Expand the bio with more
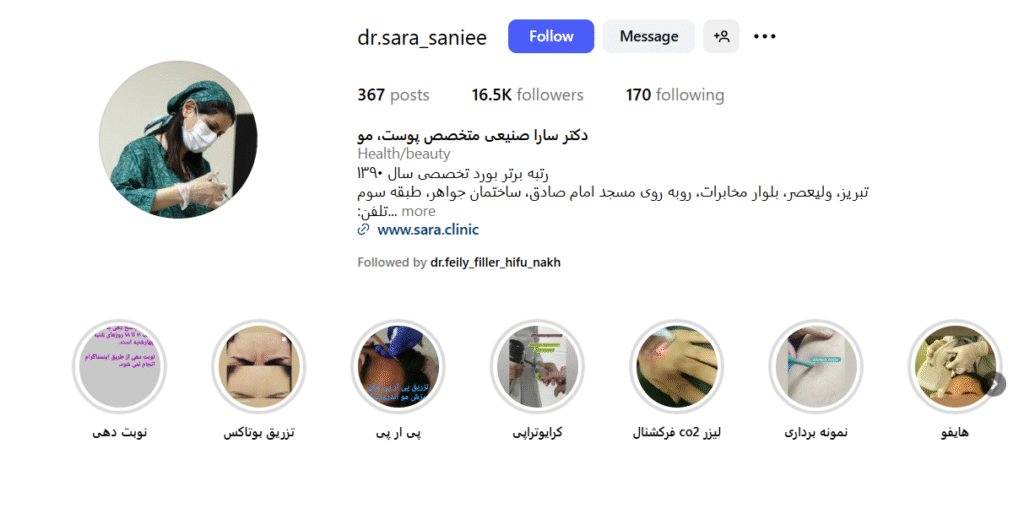 418,211
